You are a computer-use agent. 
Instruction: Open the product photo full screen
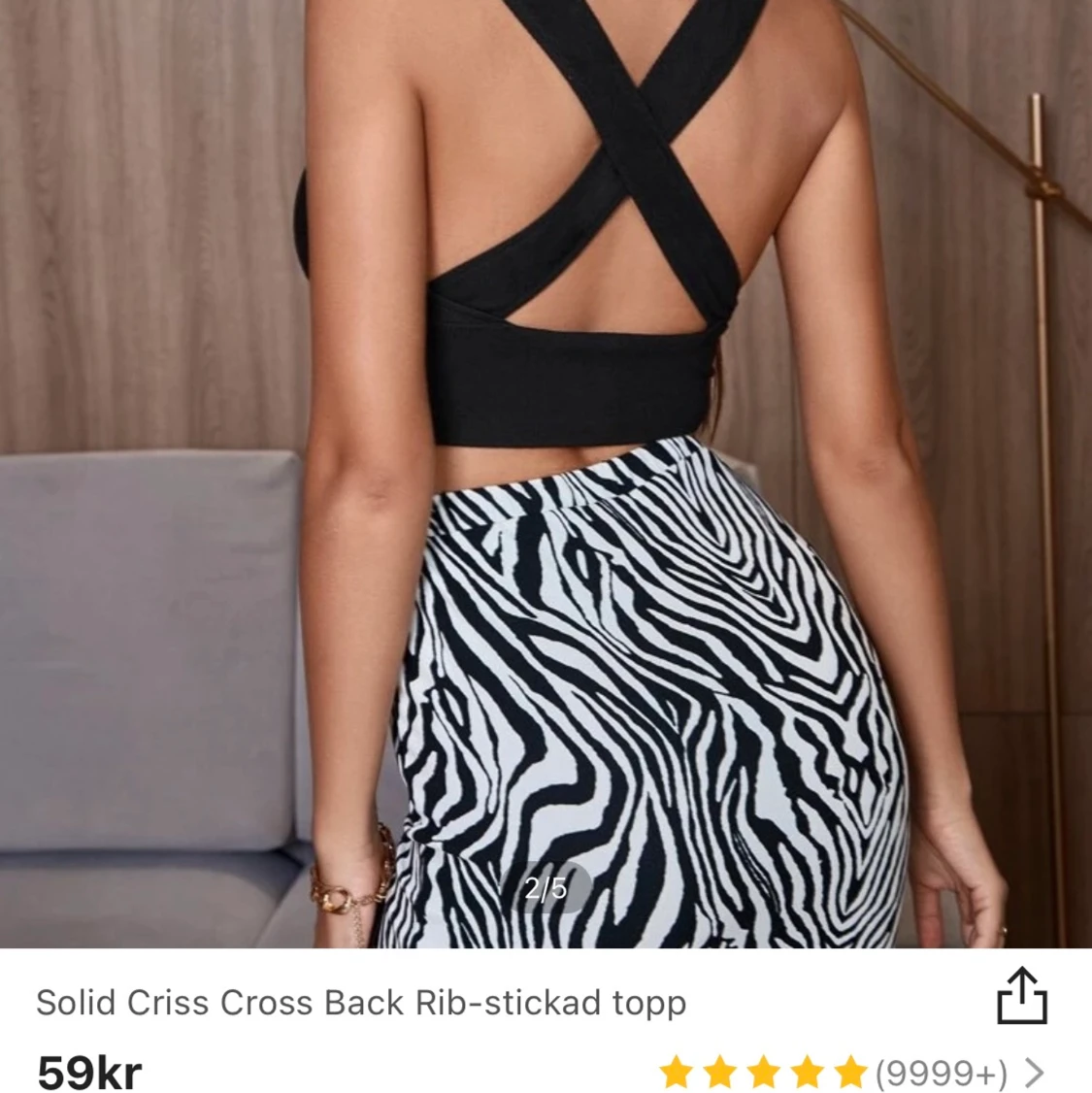(546, 466)
